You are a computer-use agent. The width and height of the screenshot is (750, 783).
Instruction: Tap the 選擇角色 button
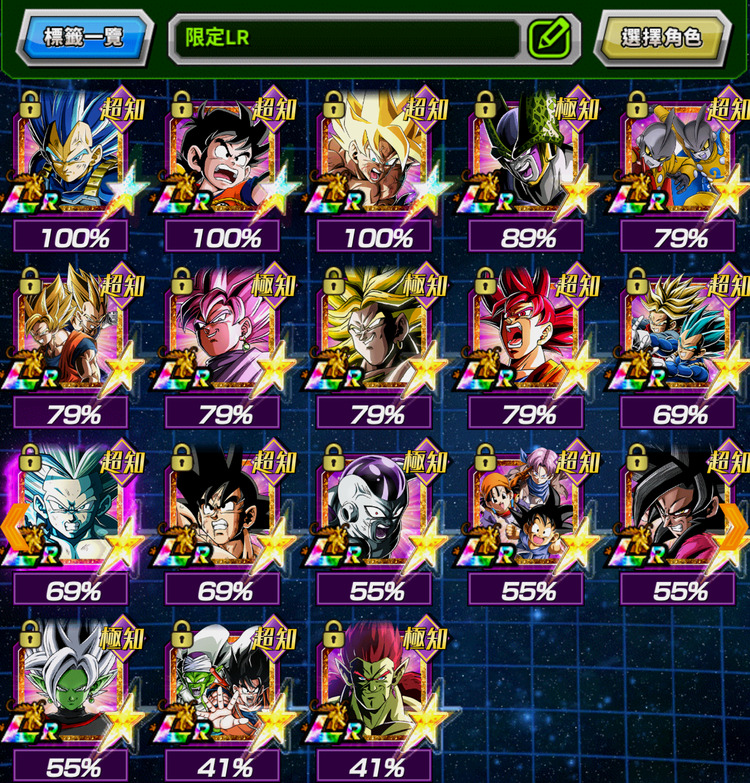pos(661,38)
